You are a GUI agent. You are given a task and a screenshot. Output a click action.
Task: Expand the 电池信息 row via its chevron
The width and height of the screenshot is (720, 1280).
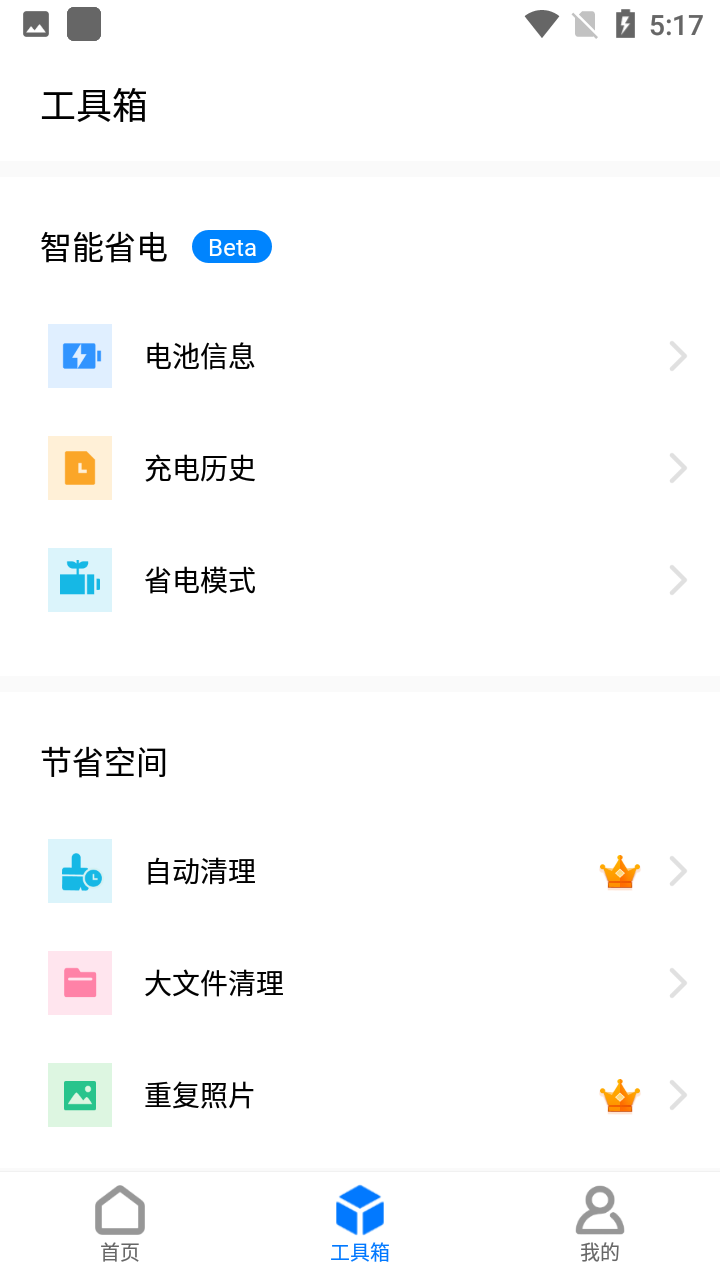tap(678, 356)
